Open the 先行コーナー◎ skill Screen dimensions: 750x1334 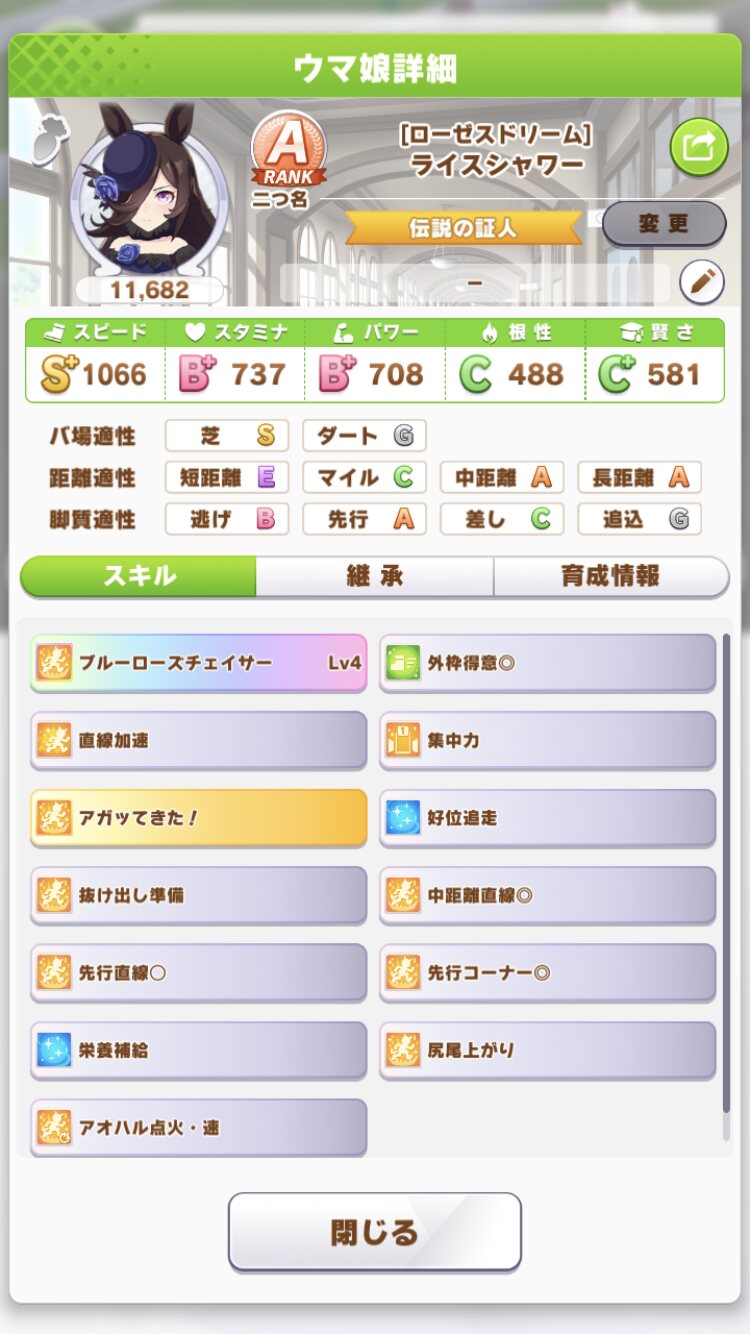pyautogui.click(x=547, y=972)
